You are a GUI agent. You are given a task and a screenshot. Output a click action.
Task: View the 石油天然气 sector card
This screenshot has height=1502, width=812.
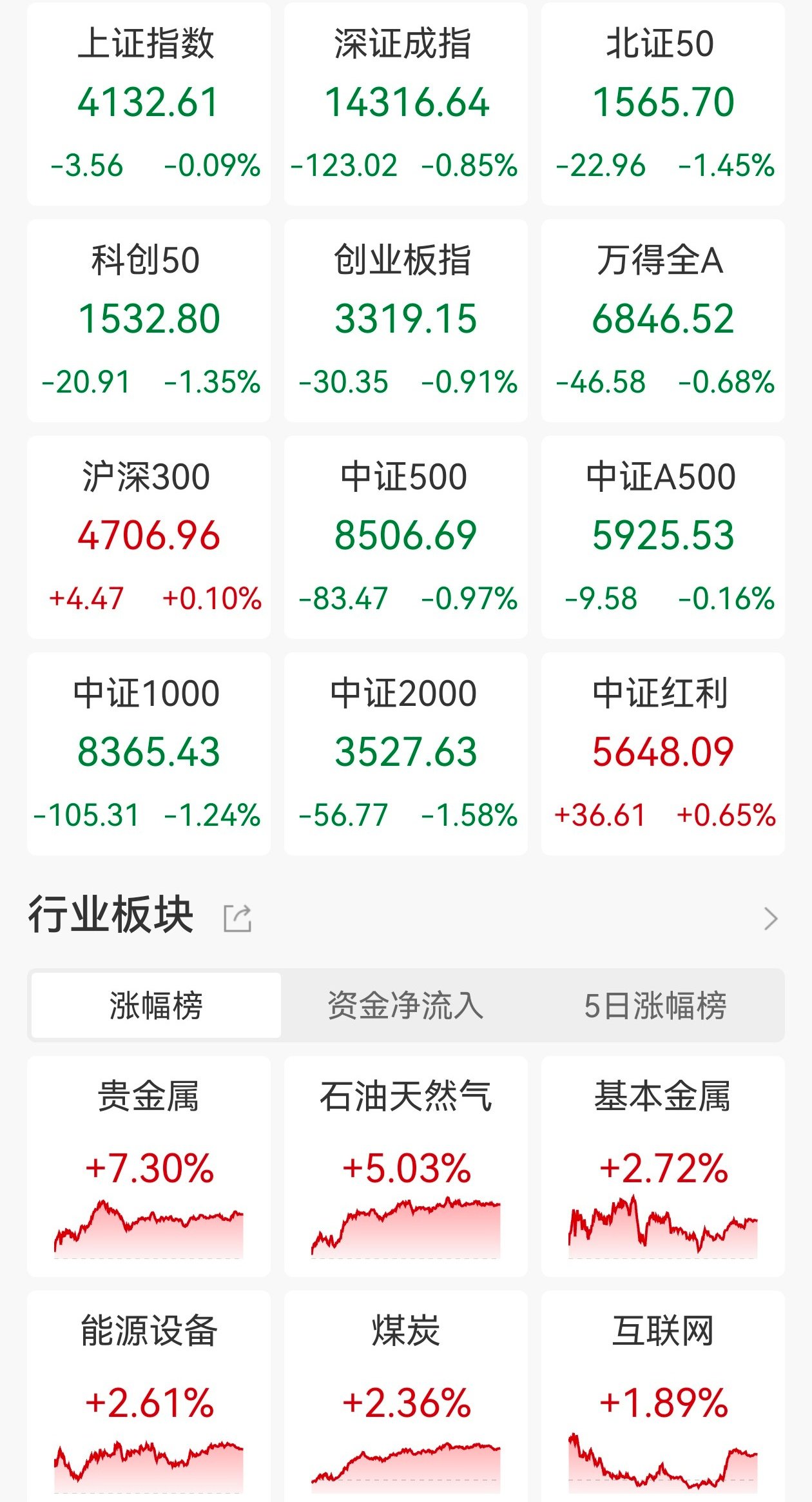coord(405,1166)
